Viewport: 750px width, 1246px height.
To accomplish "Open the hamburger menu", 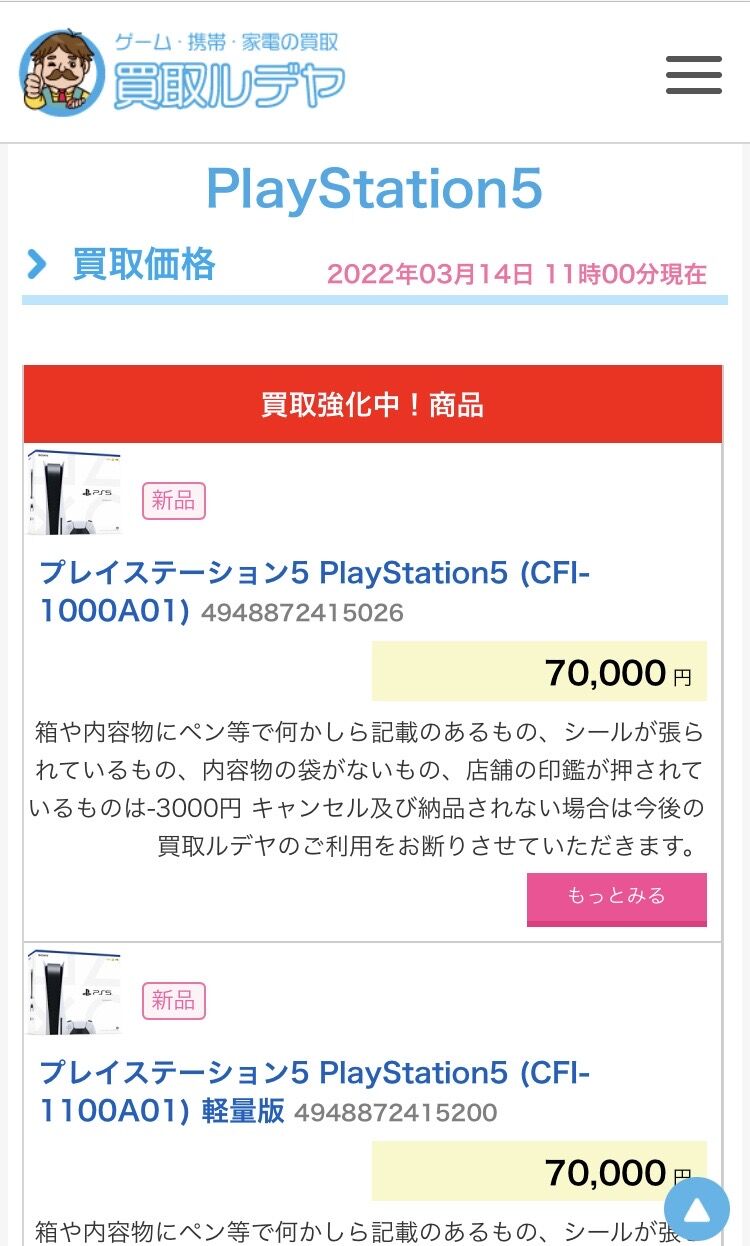I will [x=694, y=74].
